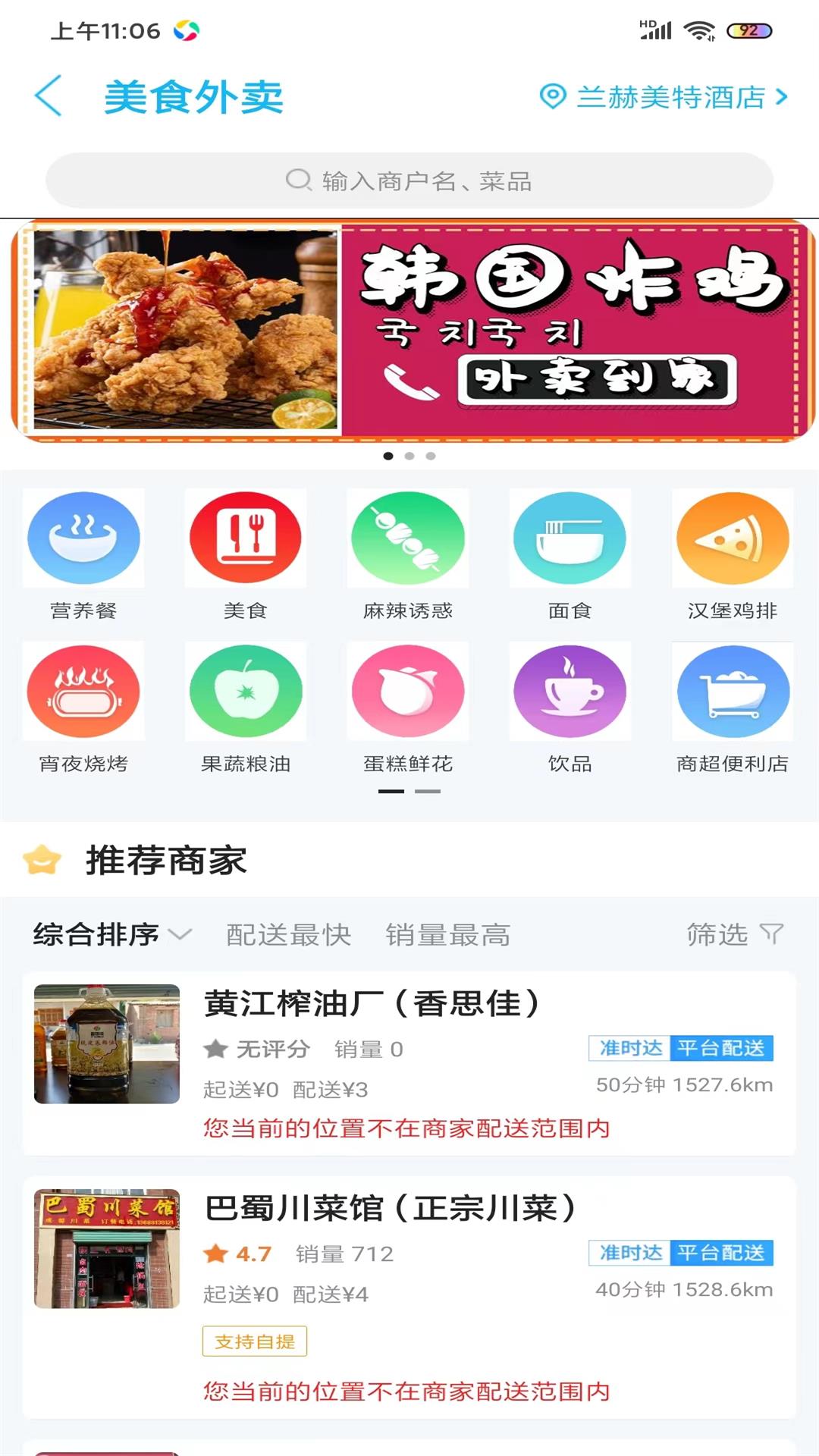Switch sorting to 配送最快
This screenshot has width=819, height=1456.
point(287,935)
